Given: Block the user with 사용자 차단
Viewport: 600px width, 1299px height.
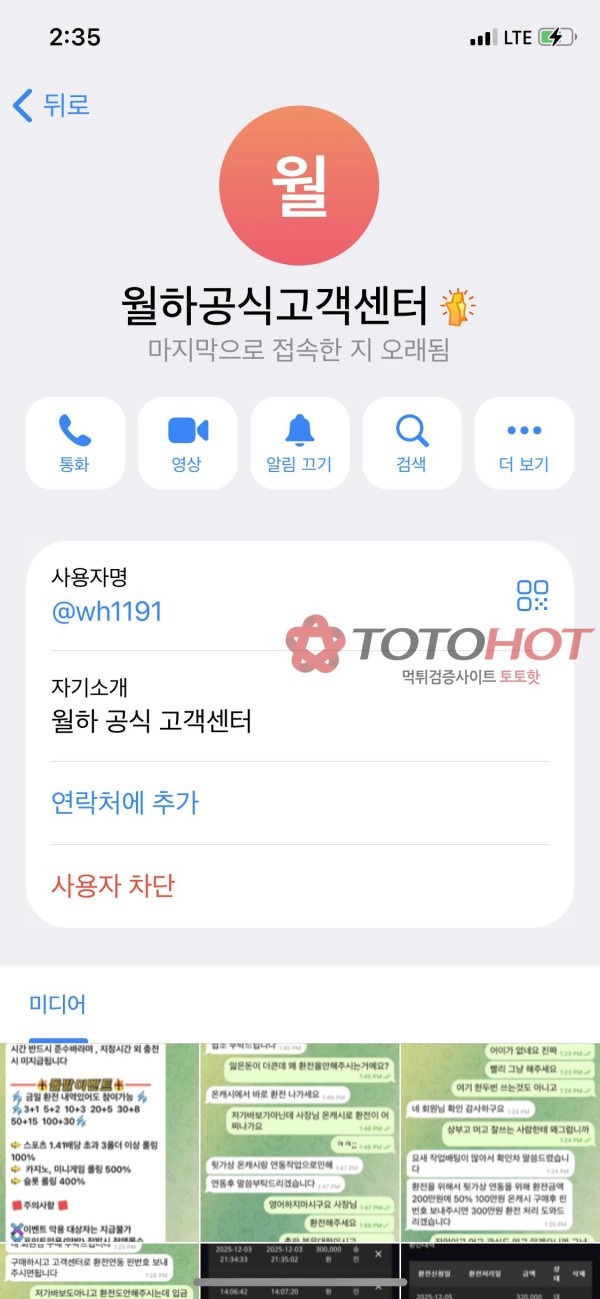Looking at the screenshot, I should 113,885.
